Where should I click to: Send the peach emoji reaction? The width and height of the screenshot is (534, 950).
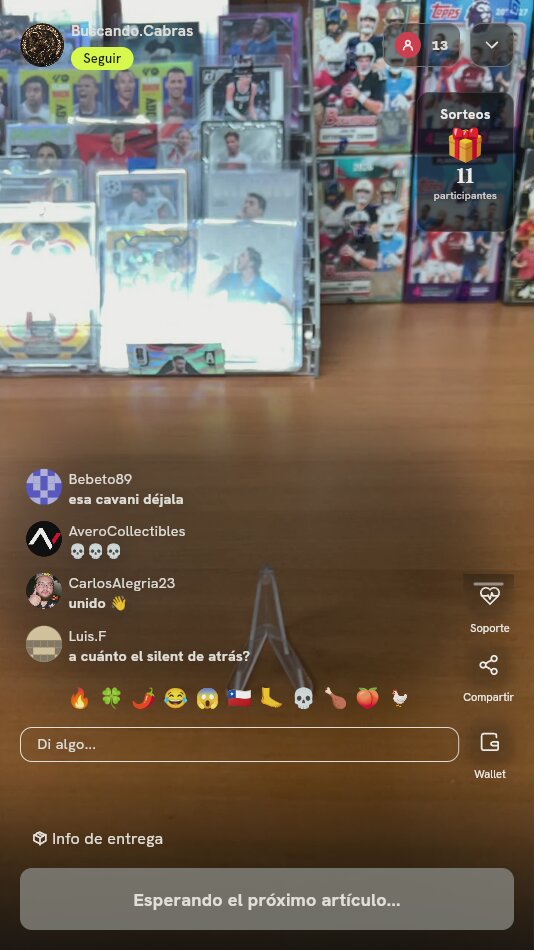tap(367, 698)
